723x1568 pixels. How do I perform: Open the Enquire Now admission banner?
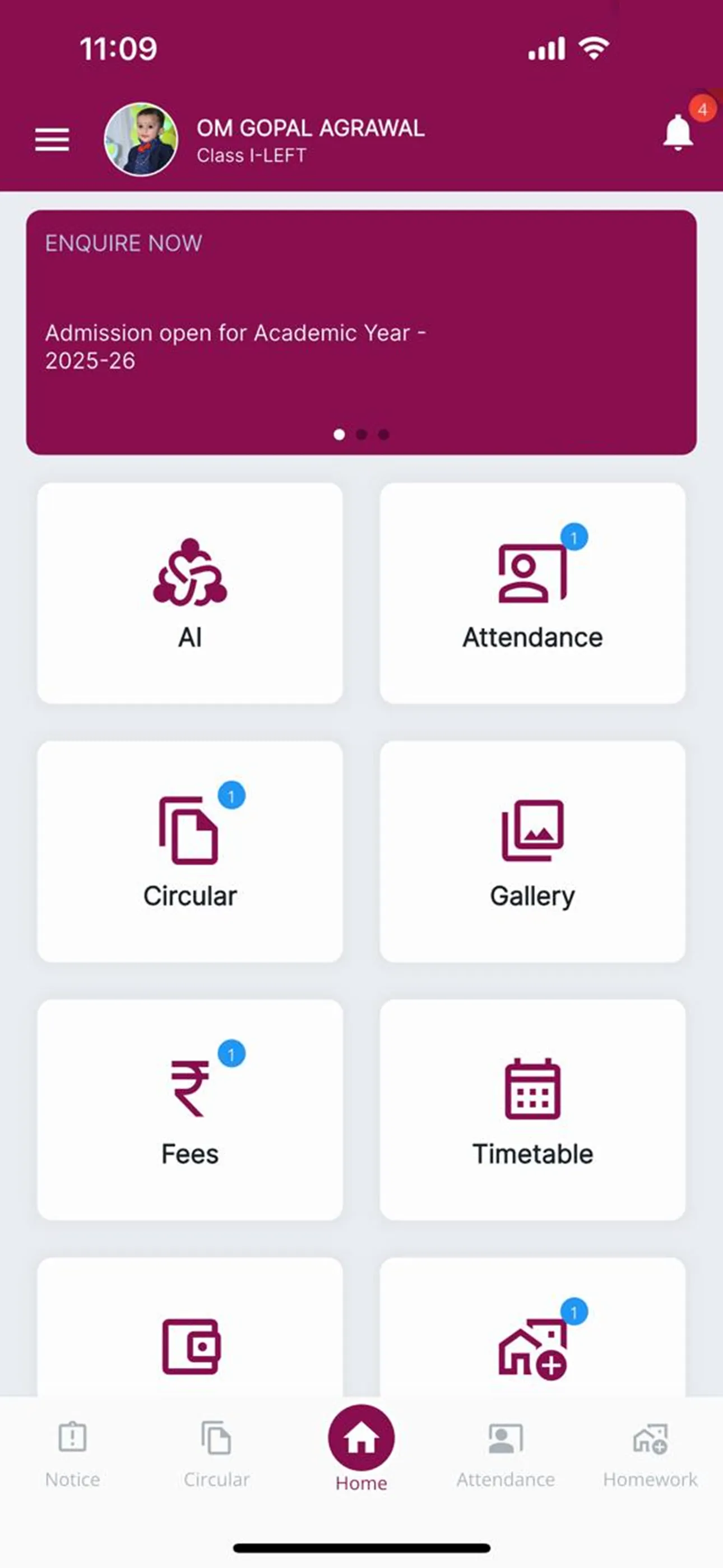pyautogui.click(x=361, y=333)
